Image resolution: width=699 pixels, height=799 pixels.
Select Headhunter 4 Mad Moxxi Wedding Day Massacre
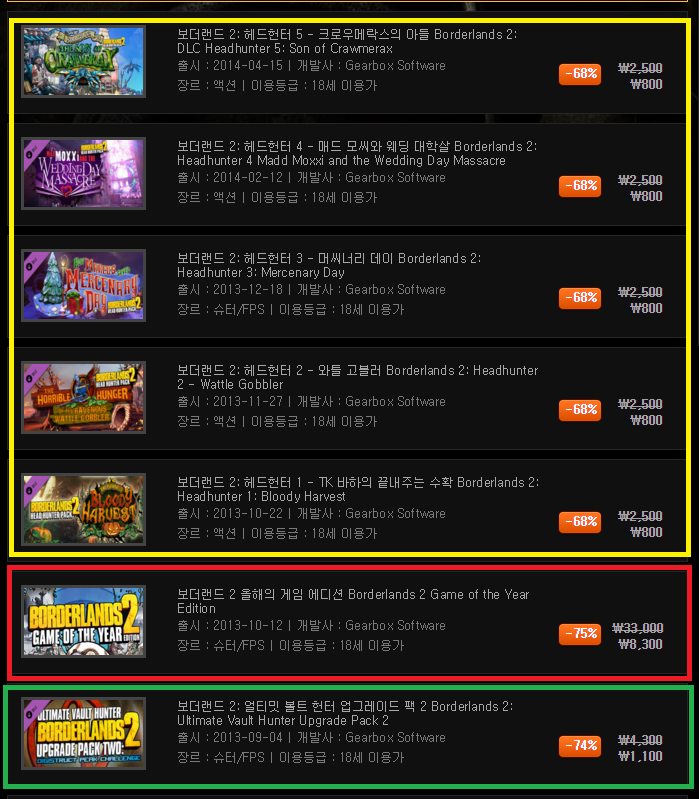coord(356,153)
